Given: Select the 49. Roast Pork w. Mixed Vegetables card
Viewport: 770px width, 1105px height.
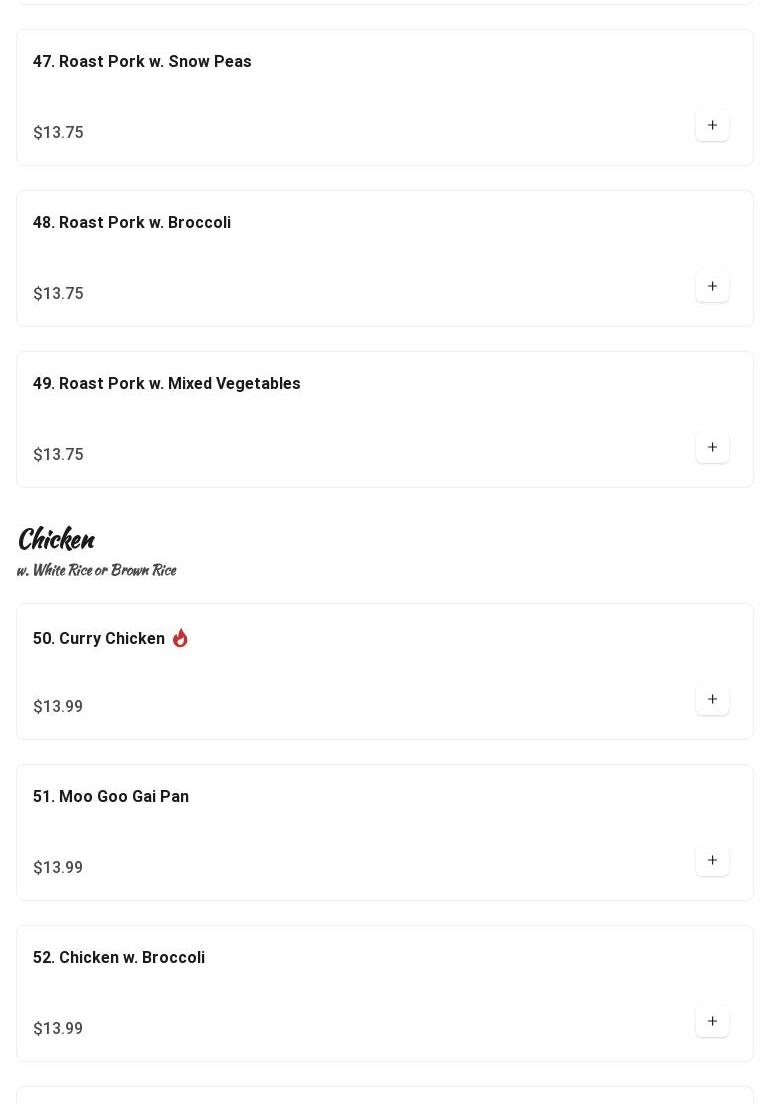Looking at the screenshot, I should coord(167,384).
